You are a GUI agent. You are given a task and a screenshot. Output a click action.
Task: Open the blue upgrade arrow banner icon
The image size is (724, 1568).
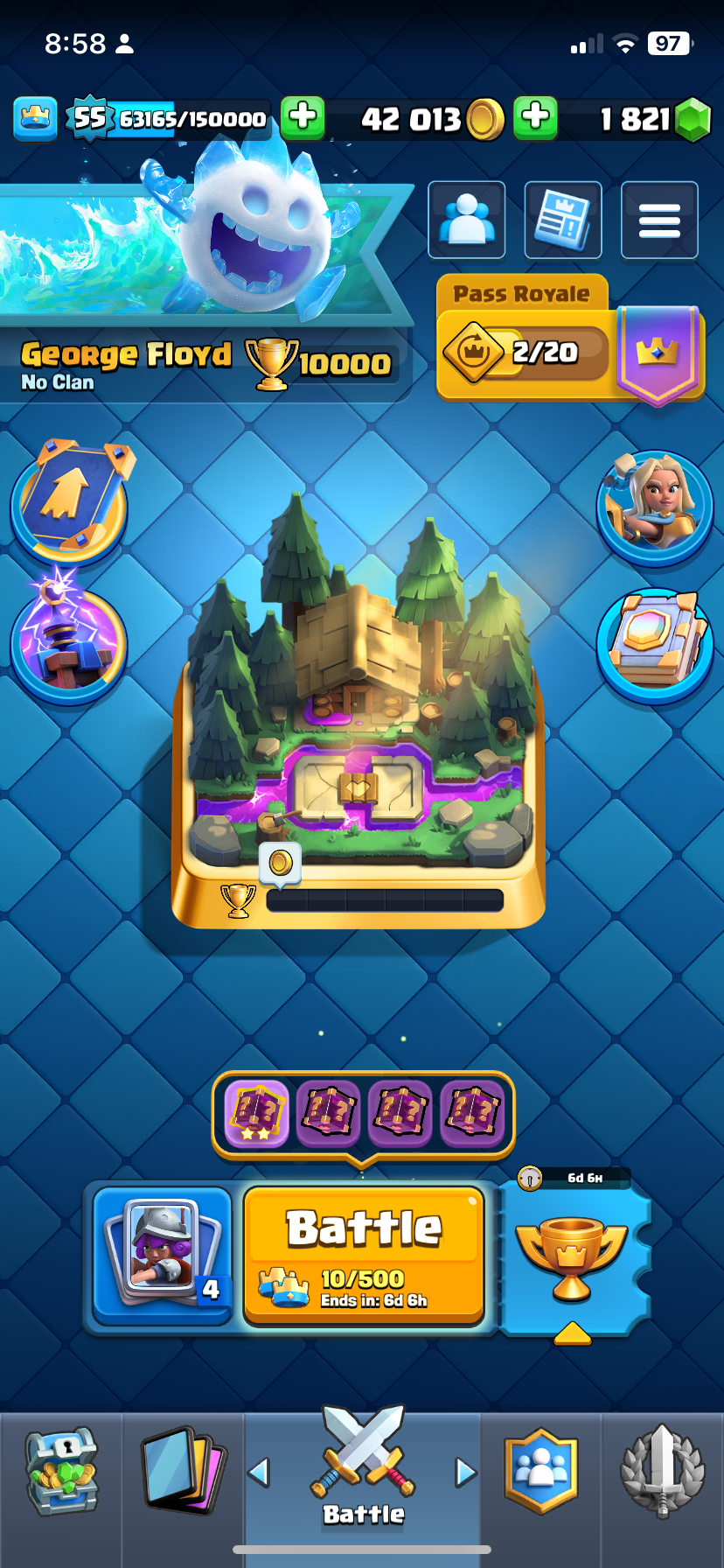[70, 500]
